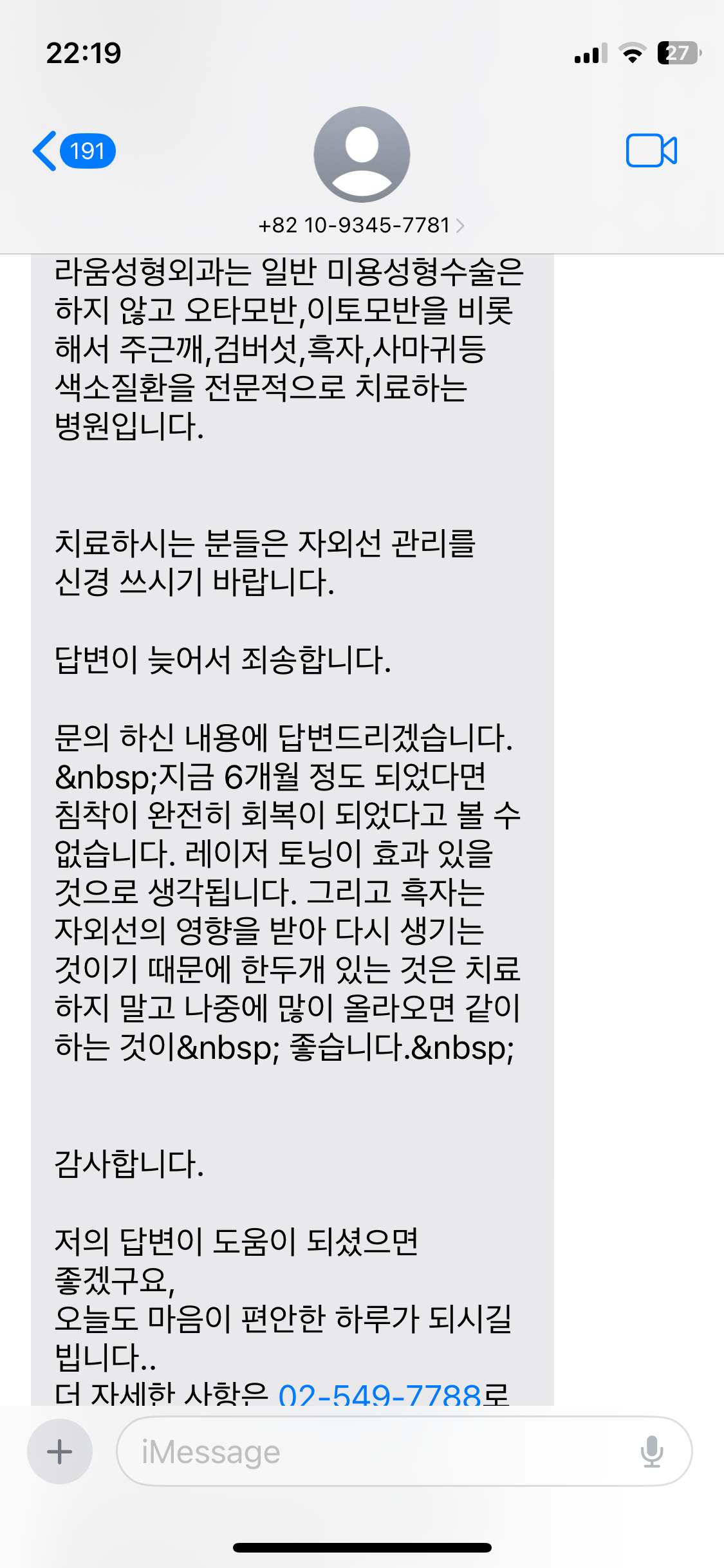Tap the 02-549-7788 phone number link
The width and height of the screenshot is (724, 1568).
(x=380, y=1394)
